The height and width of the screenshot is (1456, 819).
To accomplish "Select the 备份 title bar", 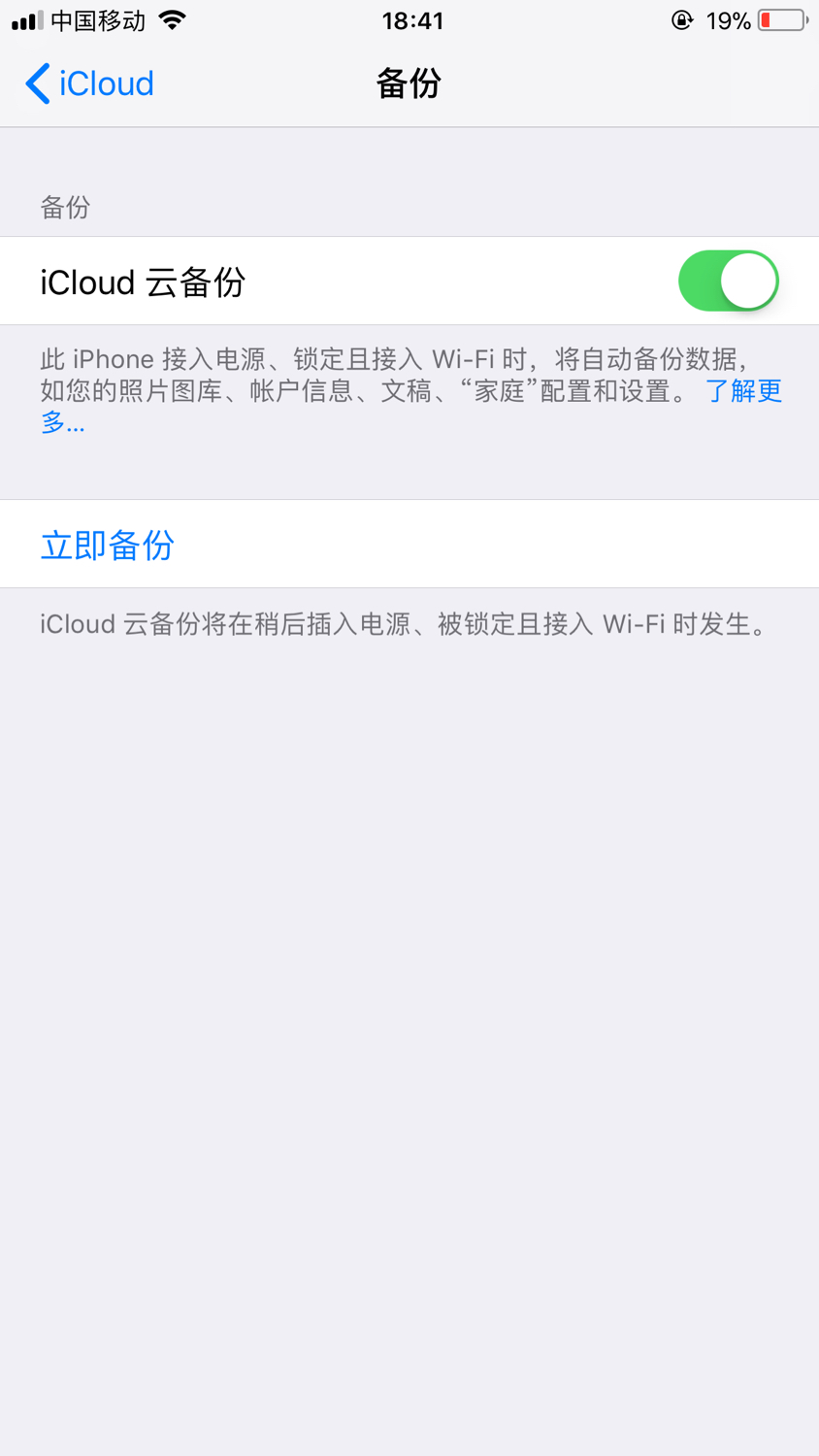I will tap(409, 84).
